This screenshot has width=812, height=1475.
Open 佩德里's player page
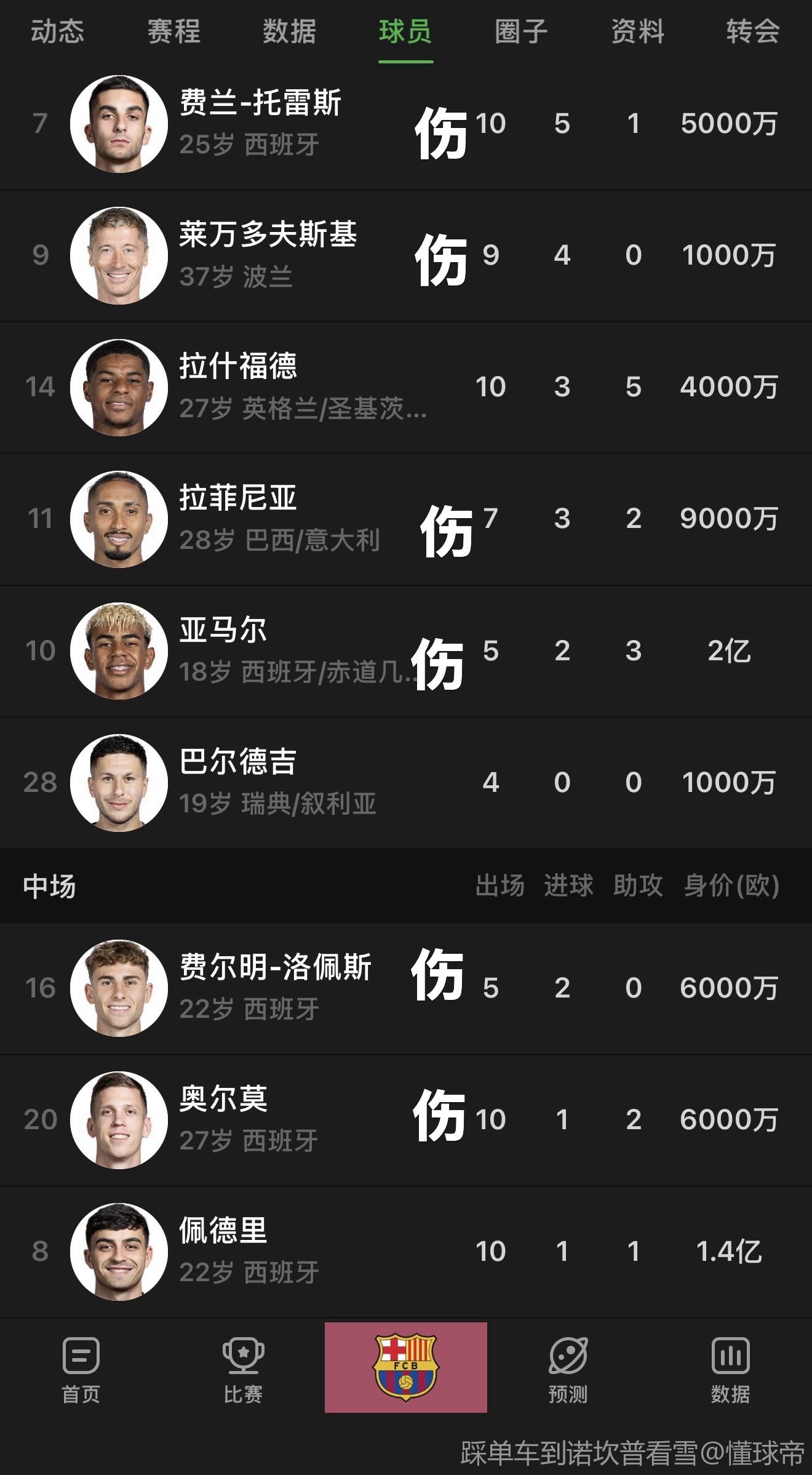(223, 1251)
